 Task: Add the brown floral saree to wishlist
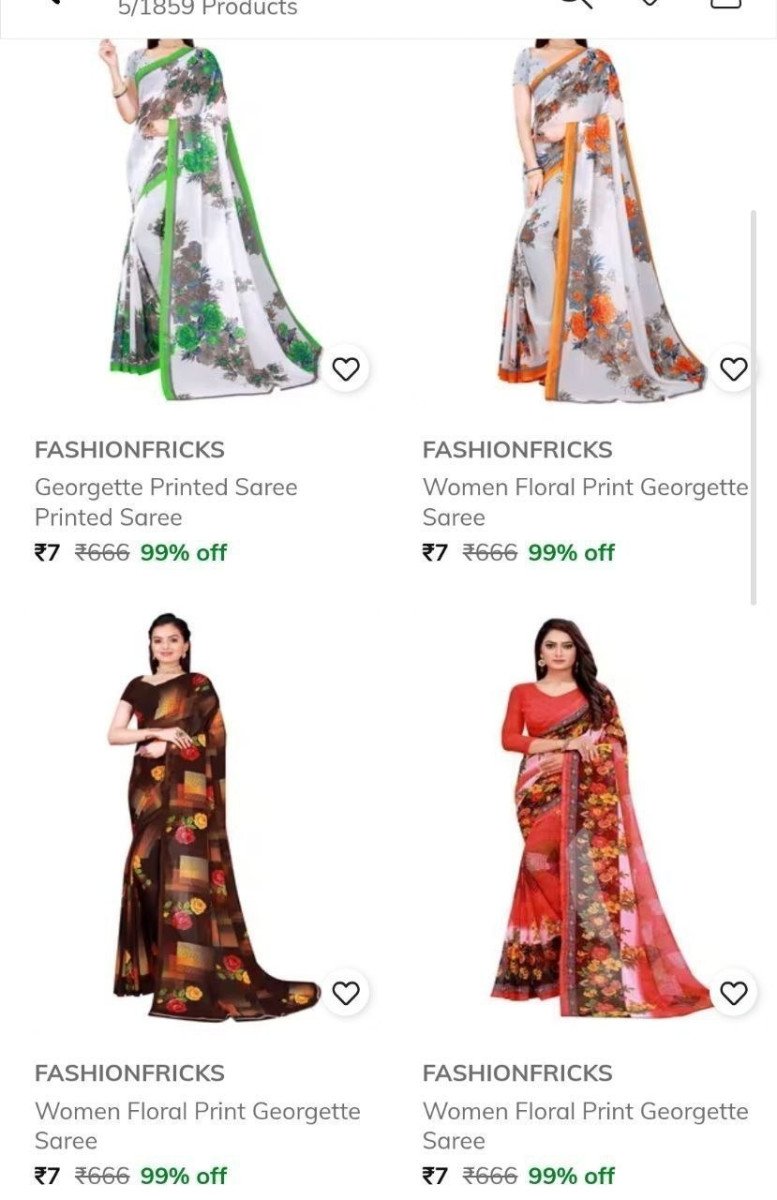tap(345, 993)
